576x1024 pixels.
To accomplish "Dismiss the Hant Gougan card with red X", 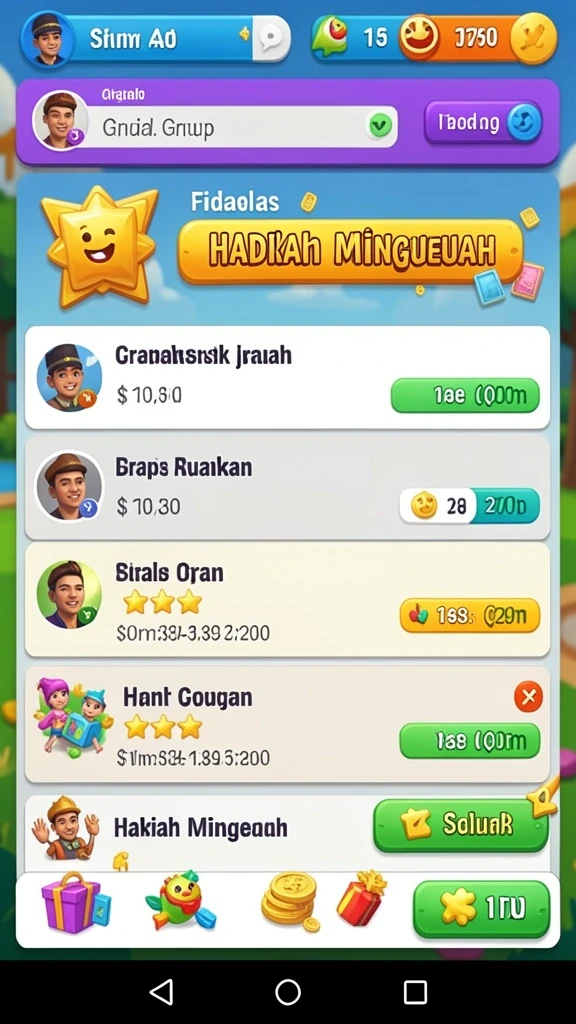I will [528, 697].
